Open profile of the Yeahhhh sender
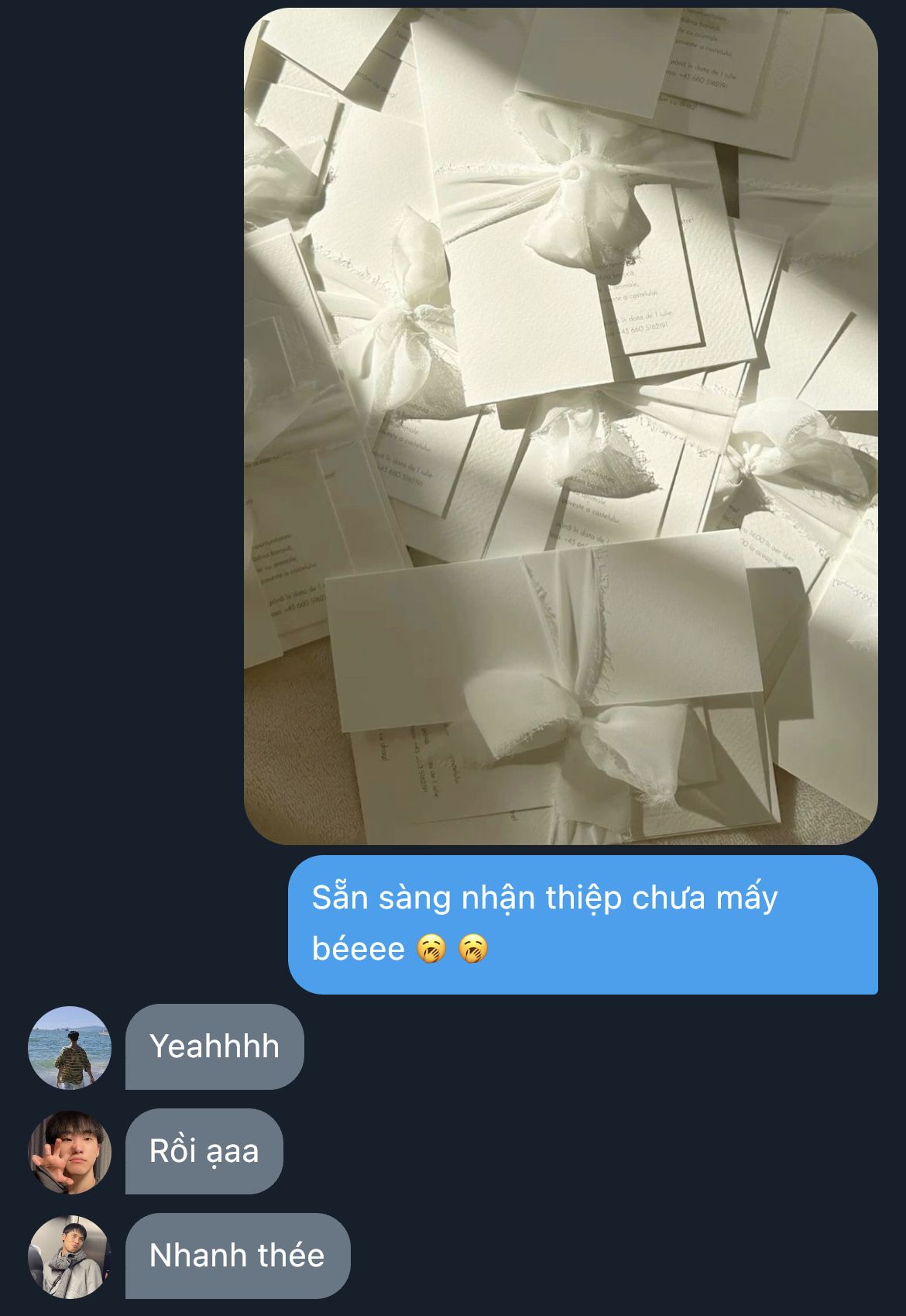Viewport: 906px width, 1316px height. (x=70, y=1047)
